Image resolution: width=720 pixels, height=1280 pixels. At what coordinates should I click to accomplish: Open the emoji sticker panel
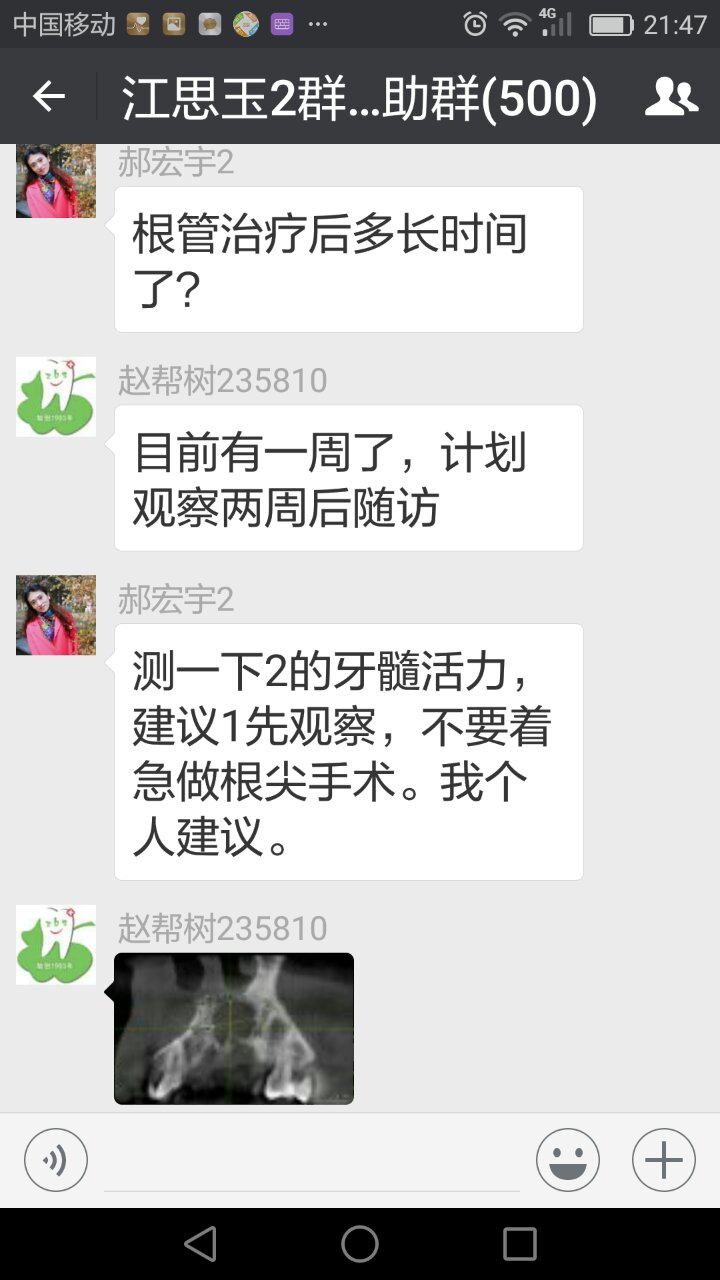click(567, 1160)
